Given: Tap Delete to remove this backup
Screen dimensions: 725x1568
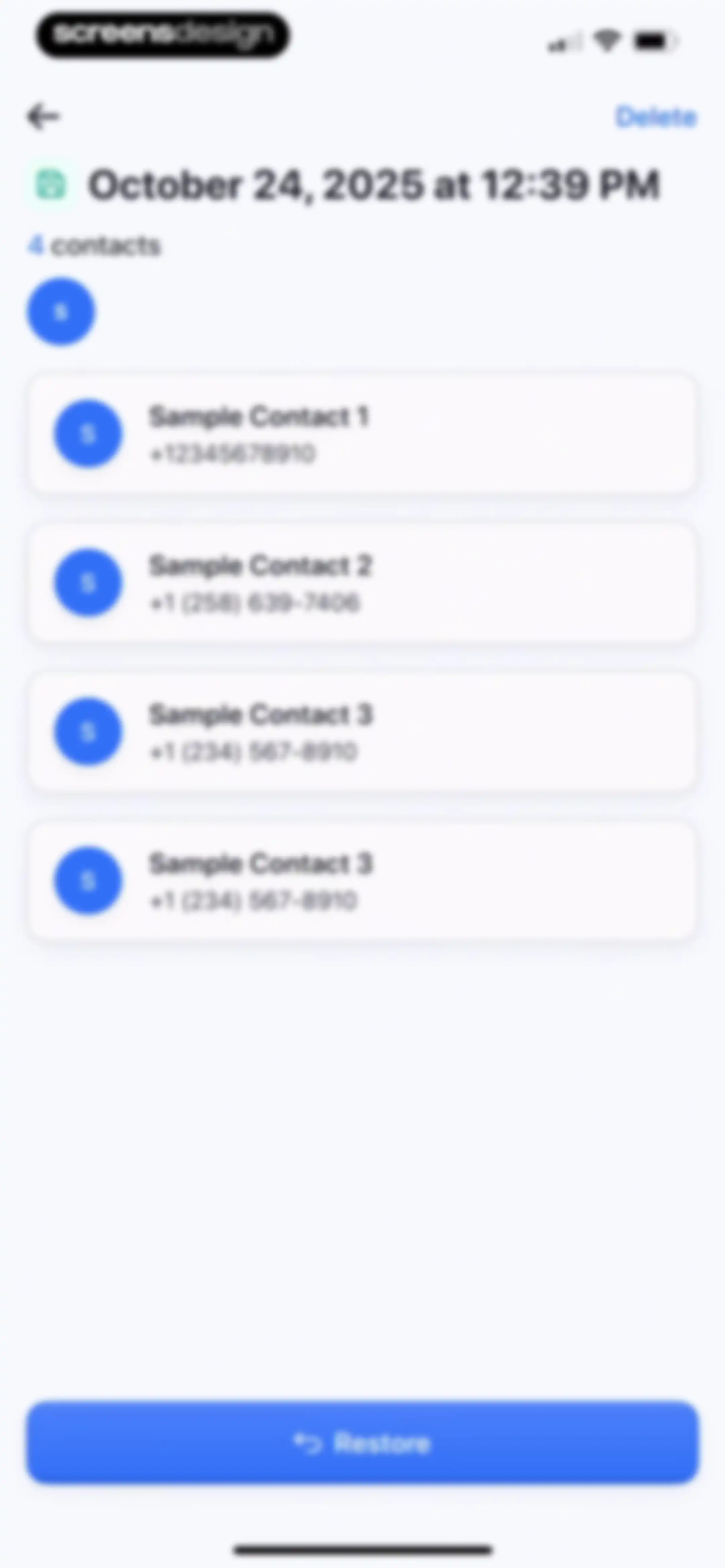Looking at the screenshot, I should [656, 117].
